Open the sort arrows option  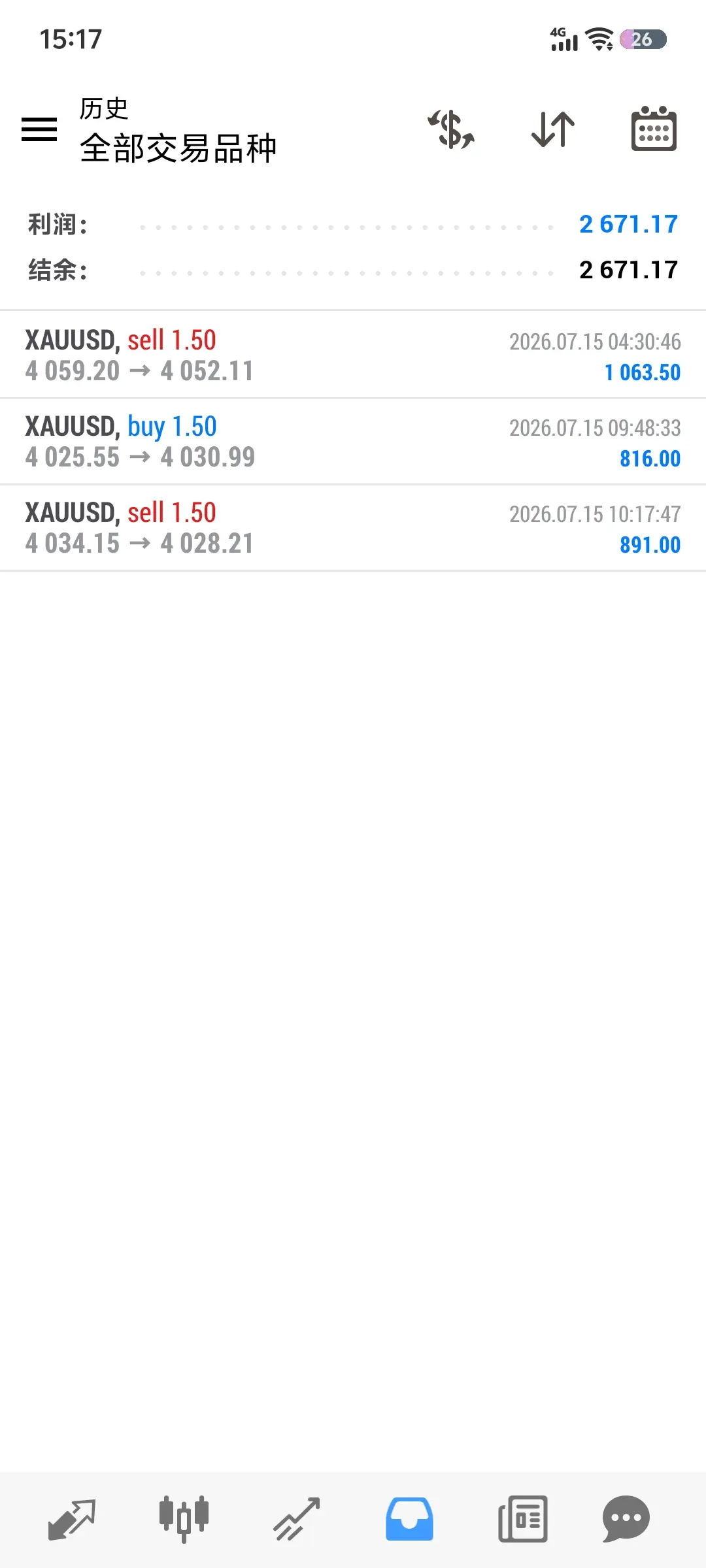point(553,129)
